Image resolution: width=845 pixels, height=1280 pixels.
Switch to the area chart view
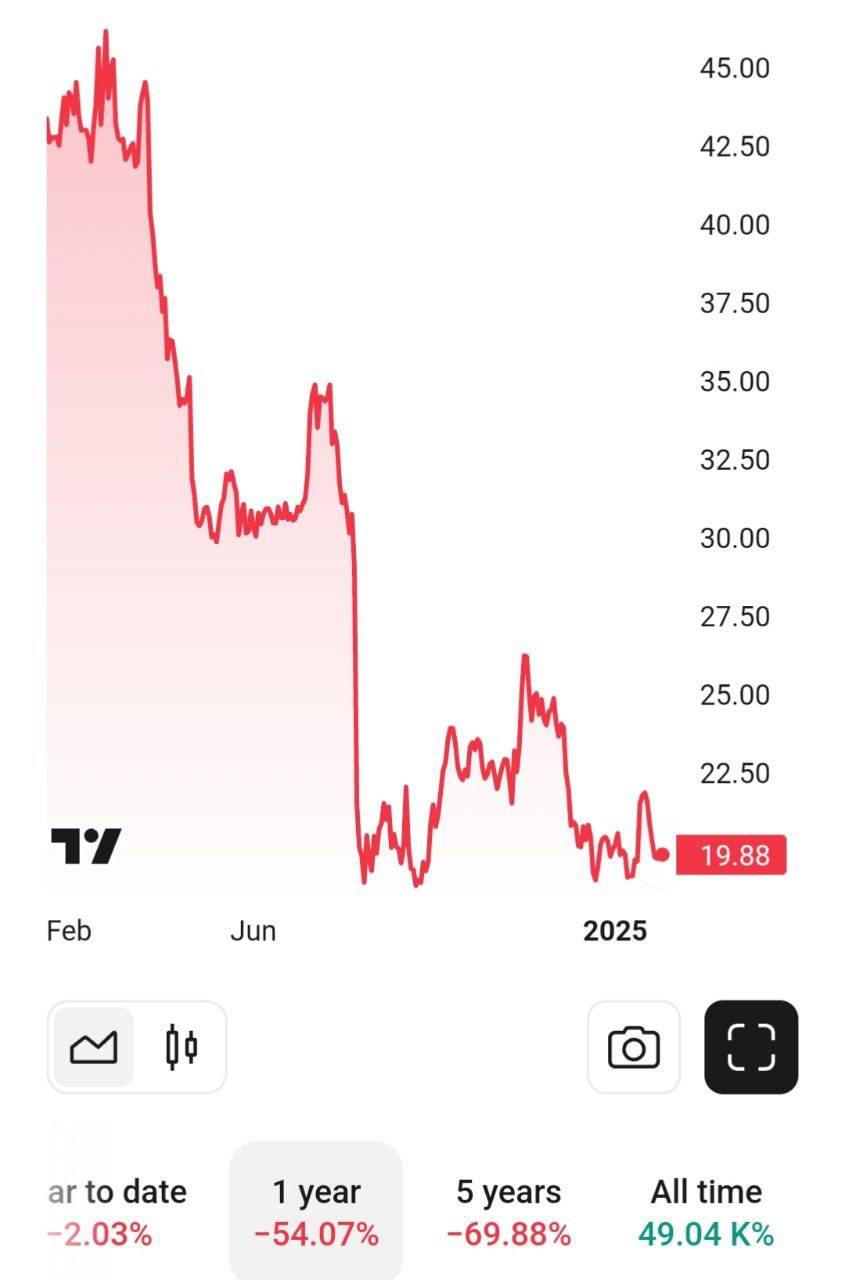click(93, 1047)
